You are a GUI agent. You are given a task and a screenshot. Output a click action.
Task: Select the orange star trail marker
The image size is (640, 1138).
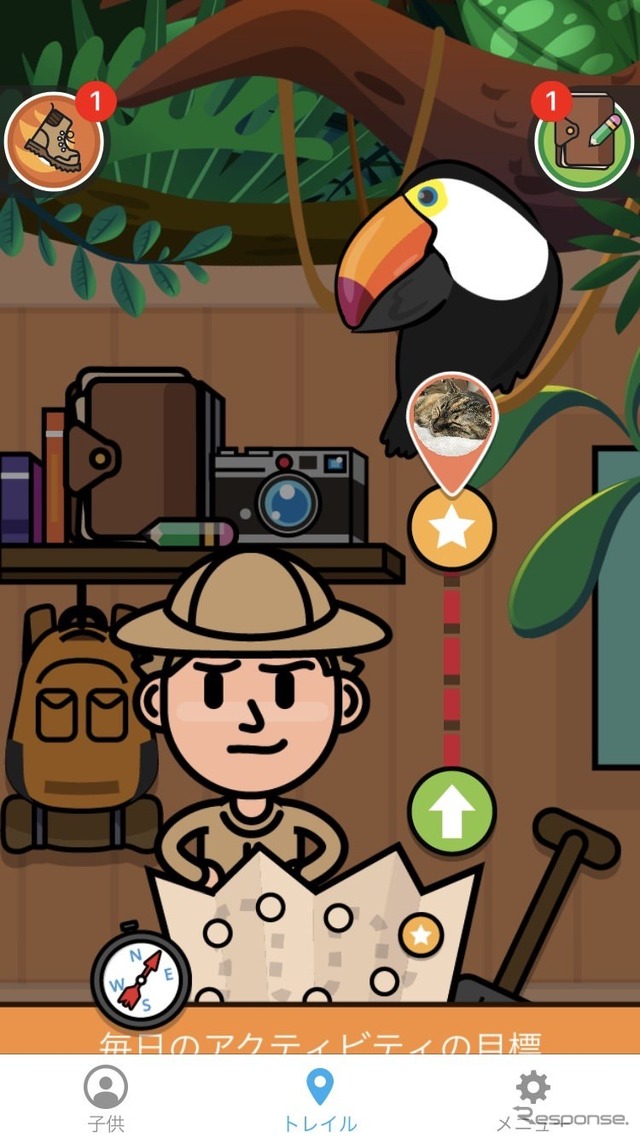[x=452, y=529]
